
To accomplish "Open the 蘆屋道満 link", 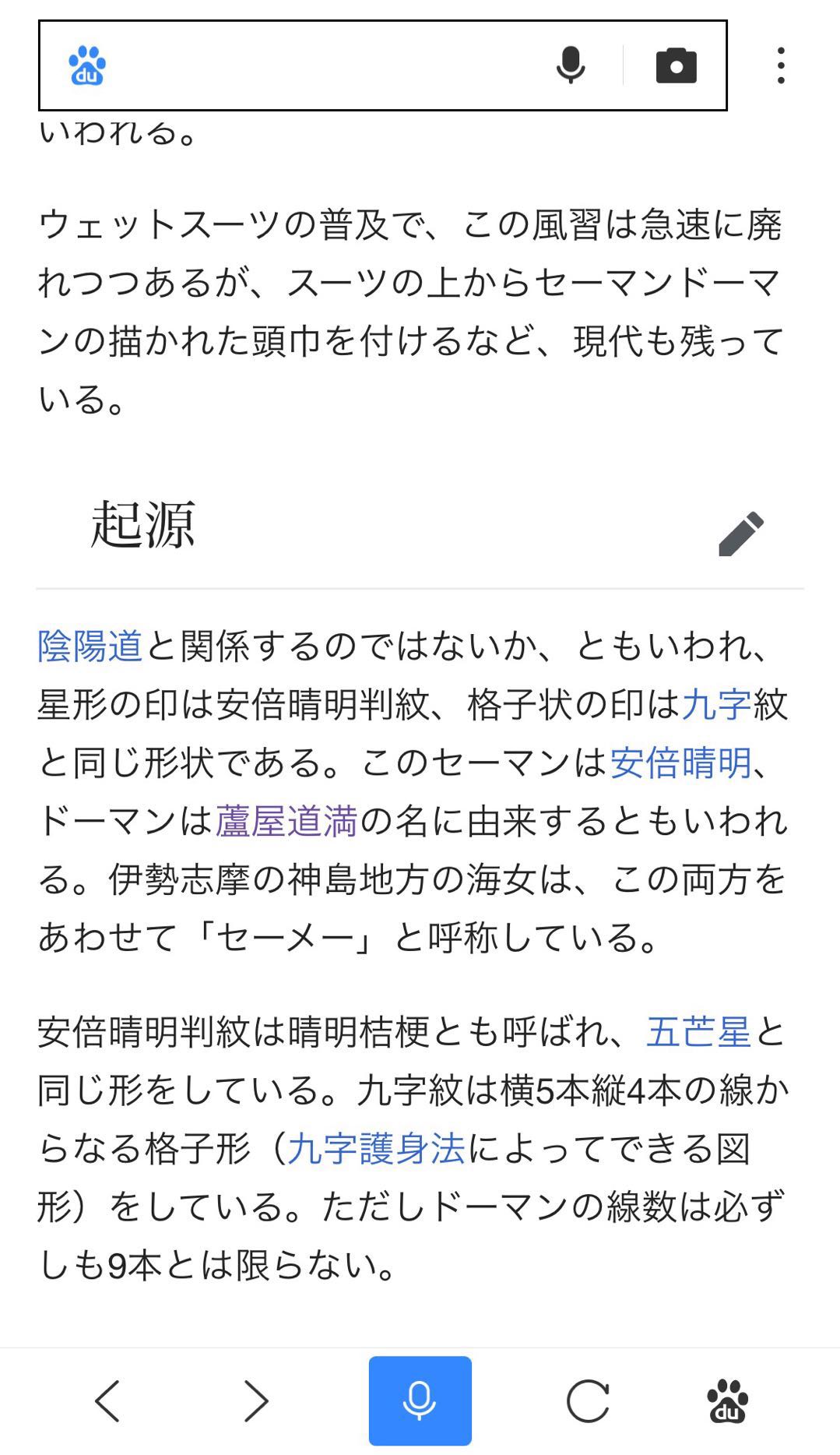I will click(286, 822).
